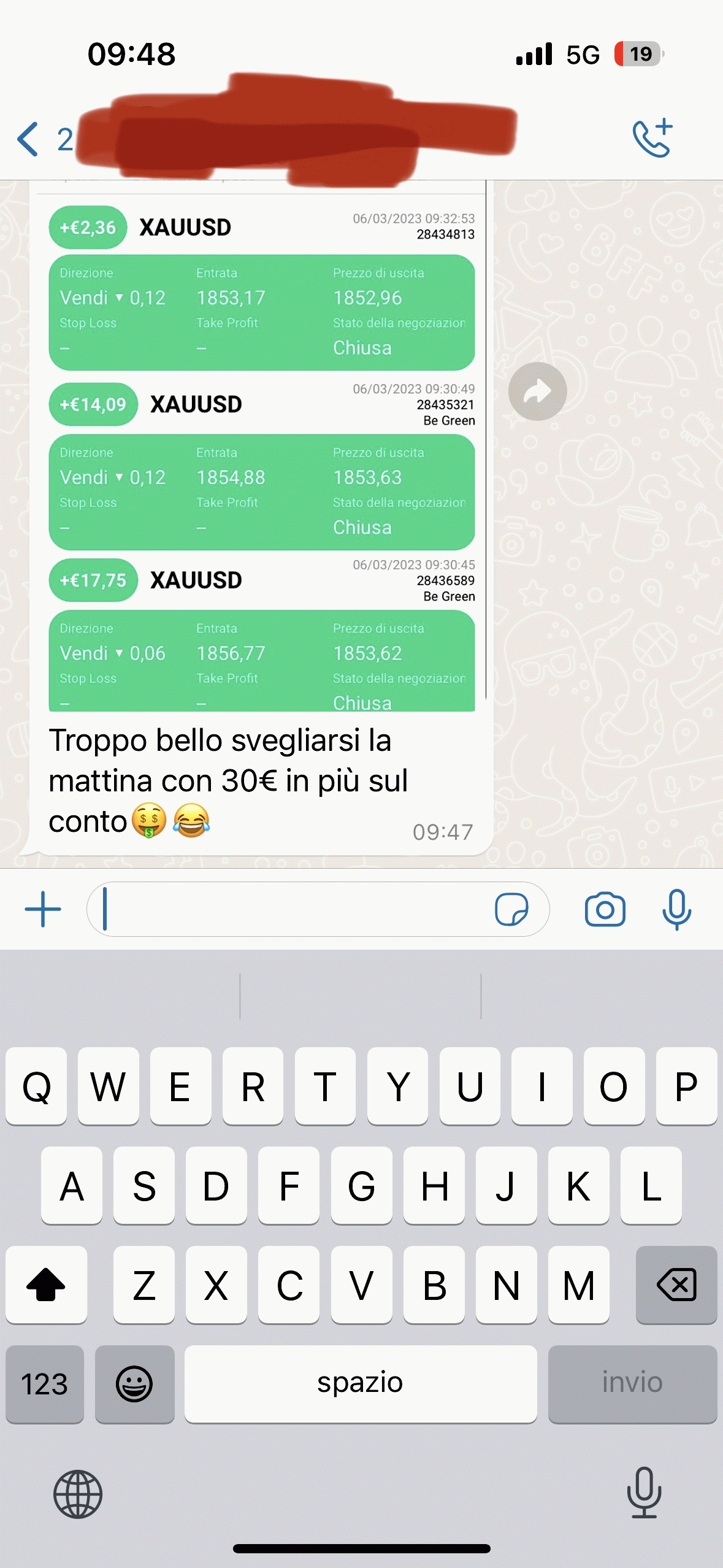Screen dimensions: 723x1568
Task: Tap the spazio key
Action: click(x=361, y=1383)
